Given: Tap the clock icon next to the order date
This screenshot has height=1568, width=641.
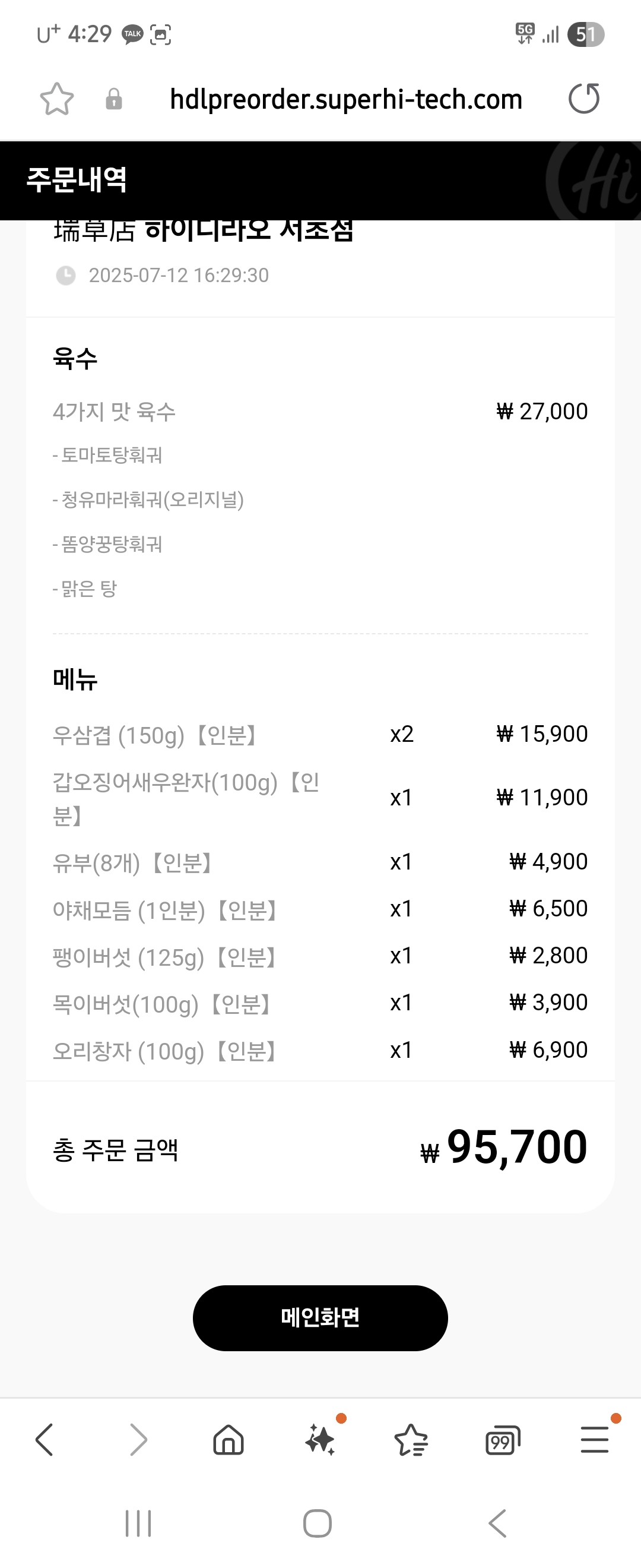Looking at the screenshot, I should [x=66, y=275].
